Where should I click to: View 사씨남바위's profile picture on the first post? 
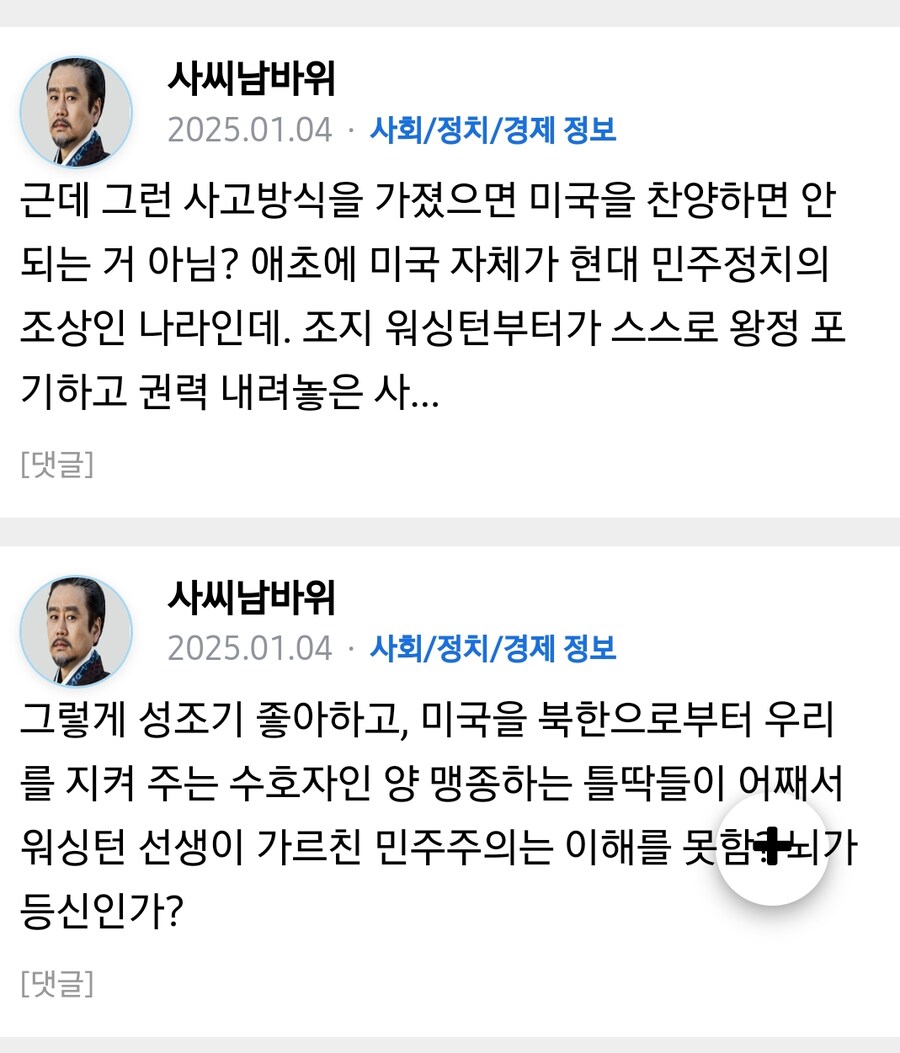pos(76,111)
